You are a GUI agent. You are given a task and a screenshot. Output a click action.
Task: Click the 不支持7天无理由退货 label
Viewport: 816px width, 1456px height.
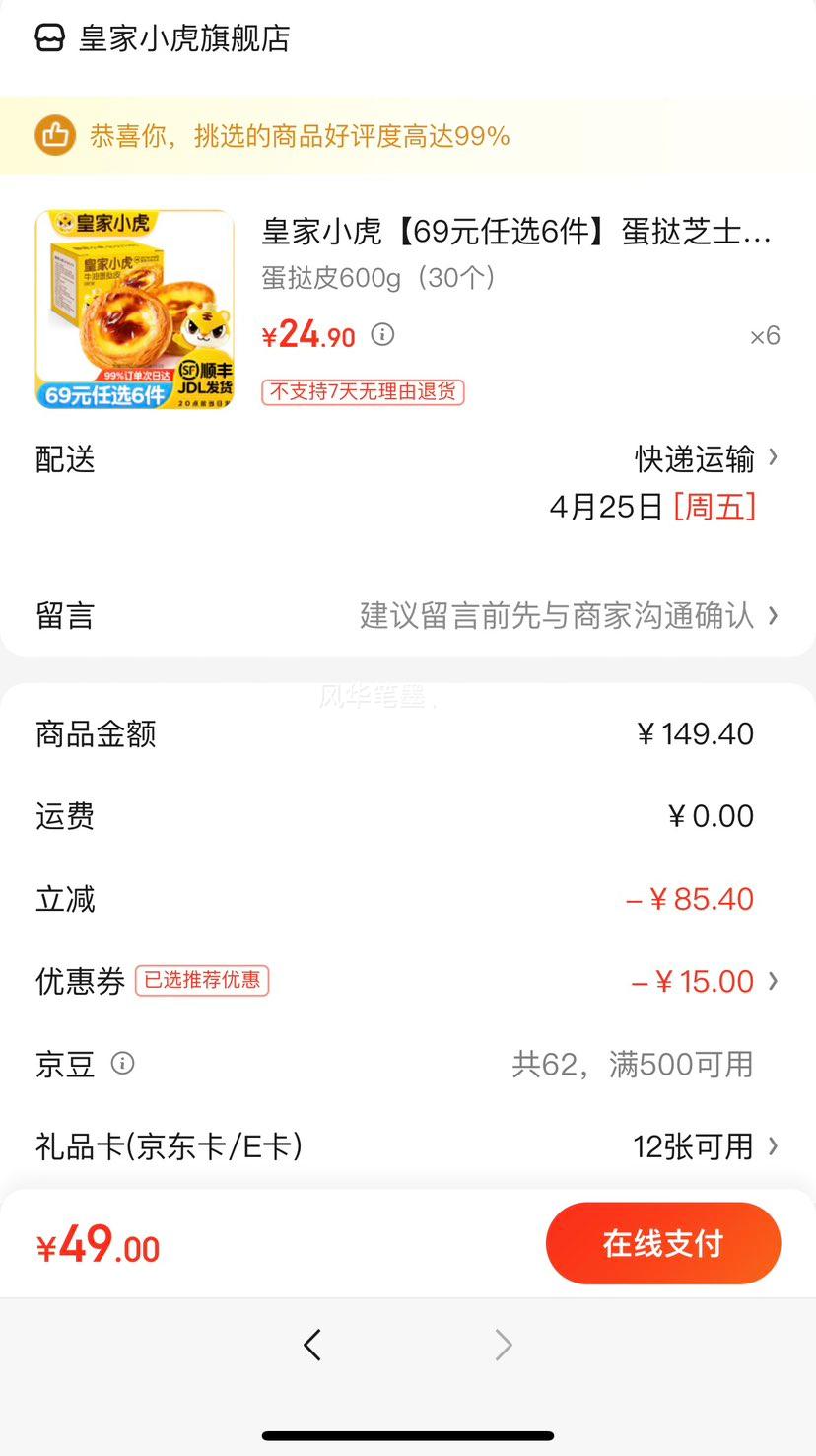tap(363, 392)
